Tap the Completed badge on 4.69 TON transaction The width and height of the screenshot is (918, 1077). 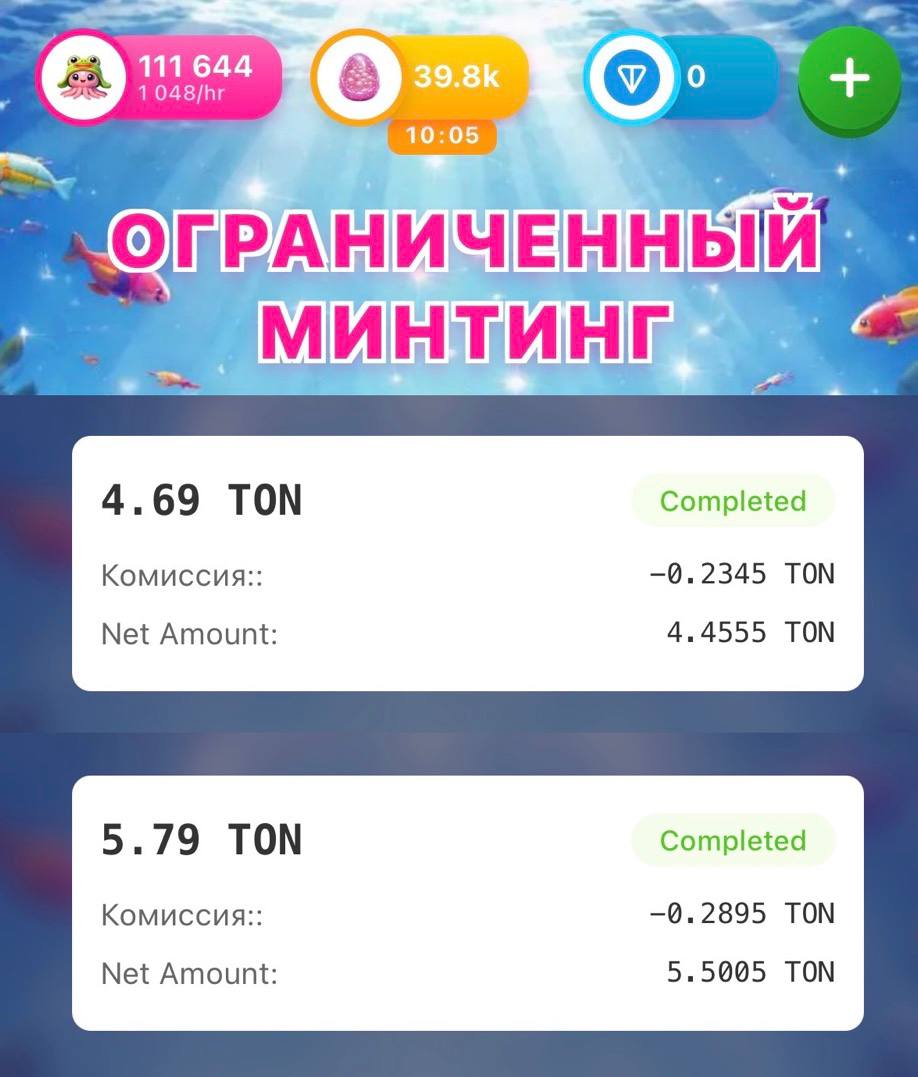[x=733, y=501]
